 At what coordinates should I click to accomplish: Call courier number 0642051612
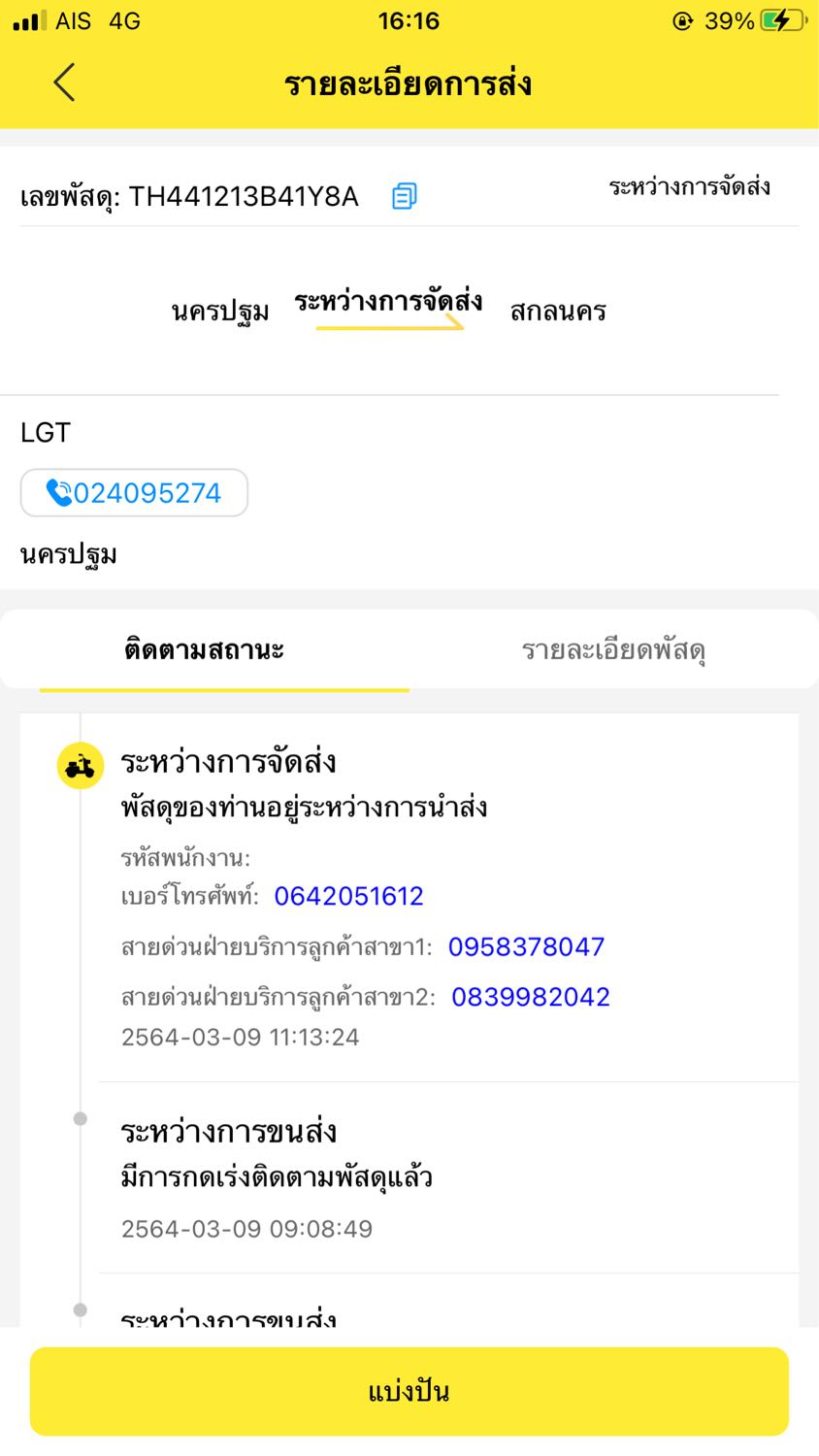click(348, 896)
